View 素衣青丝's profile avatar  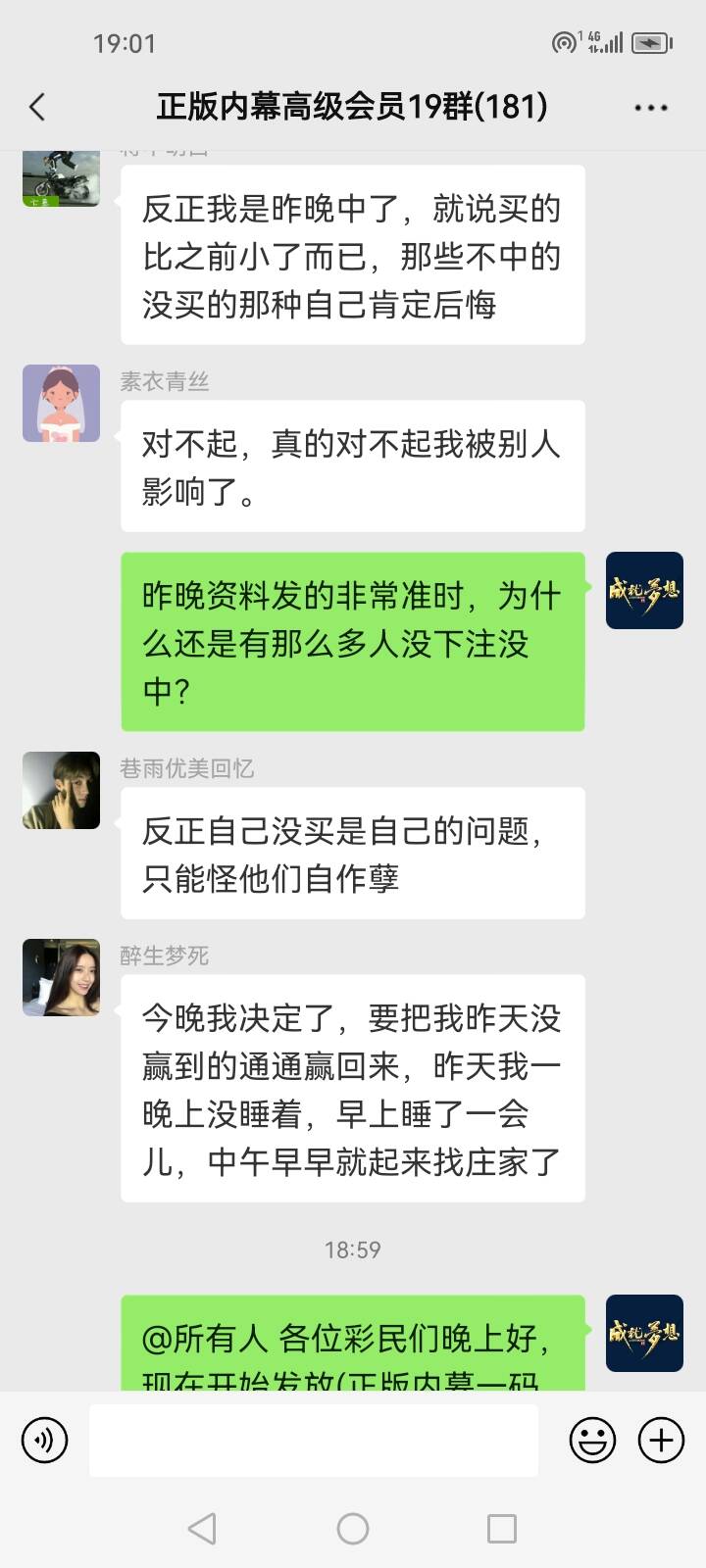[61, 403]
